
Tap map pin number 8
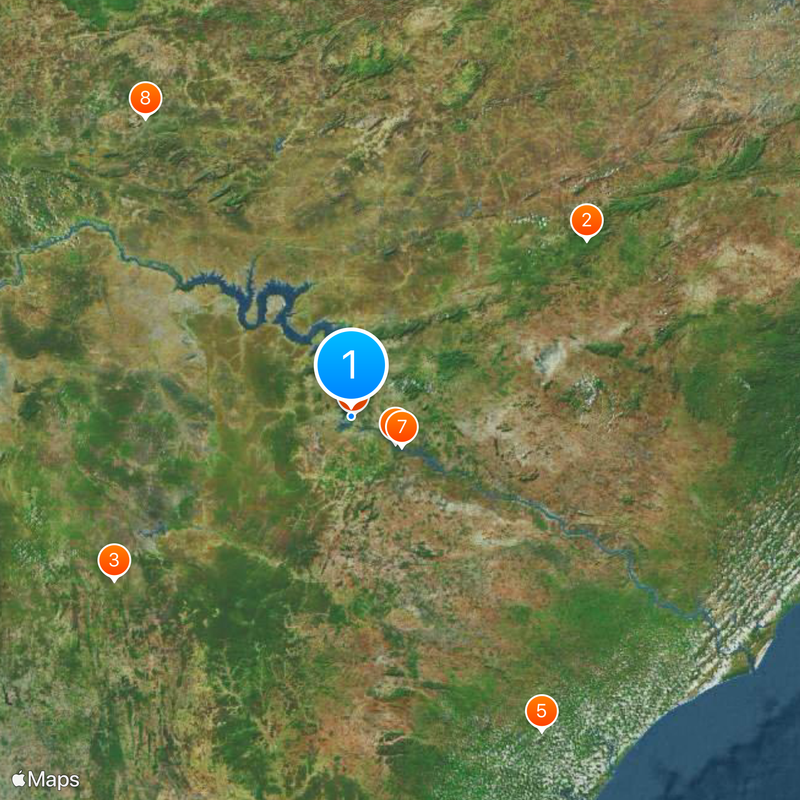(145, 99)
